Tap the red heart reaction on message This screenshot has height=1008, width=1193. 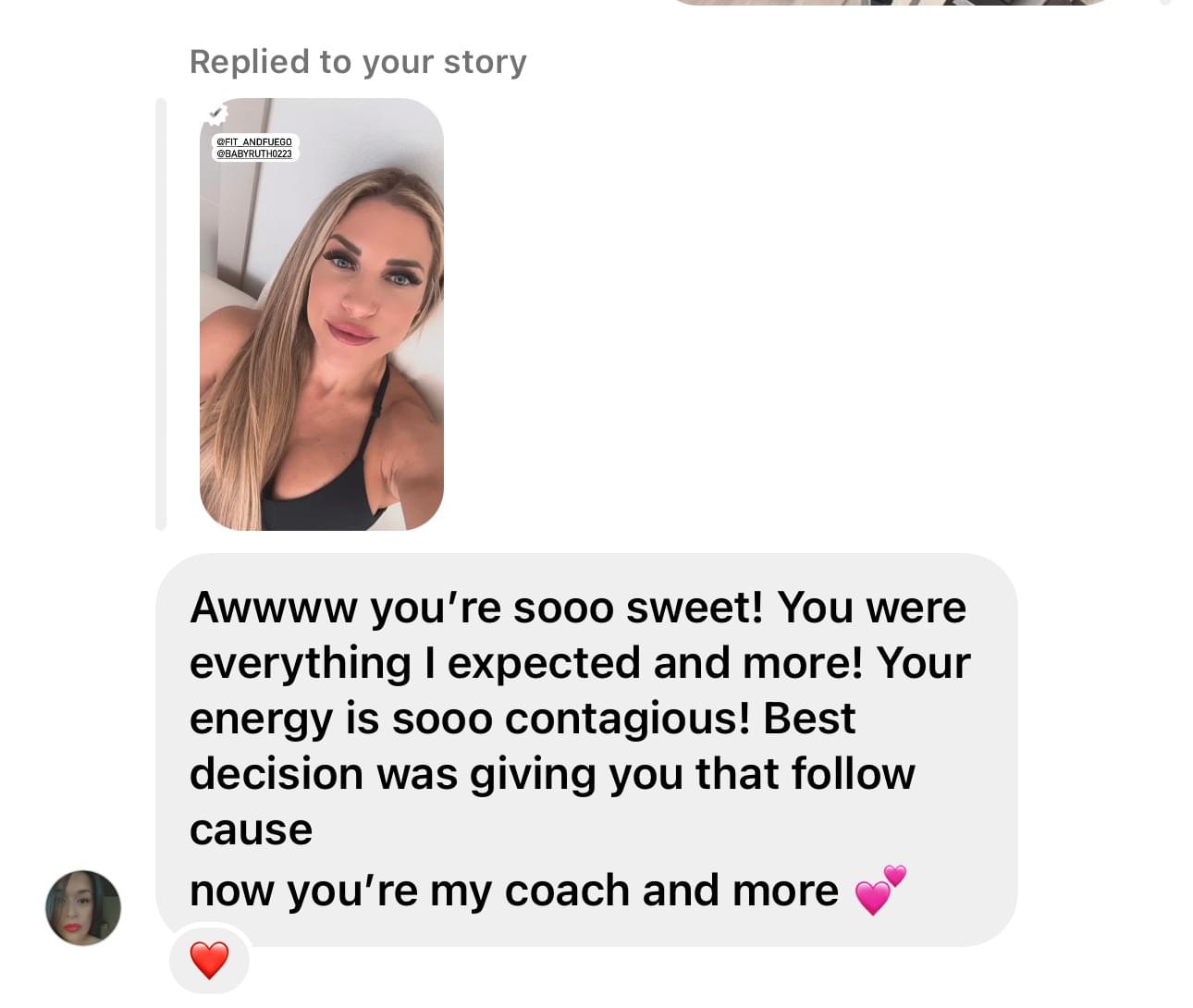(x=209, y=960)
